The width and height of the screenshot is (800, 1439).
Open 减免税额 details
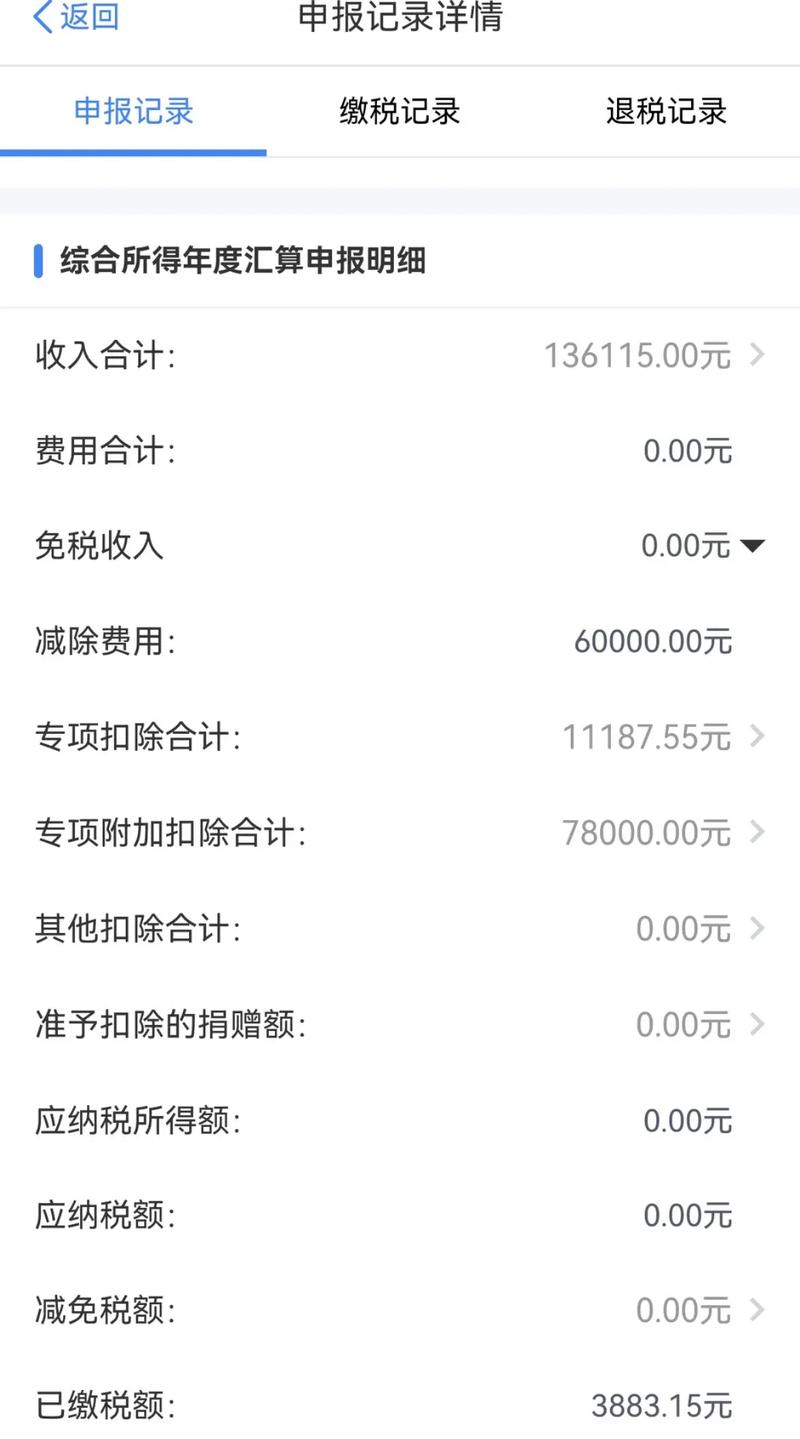[x=756, y=1311]
